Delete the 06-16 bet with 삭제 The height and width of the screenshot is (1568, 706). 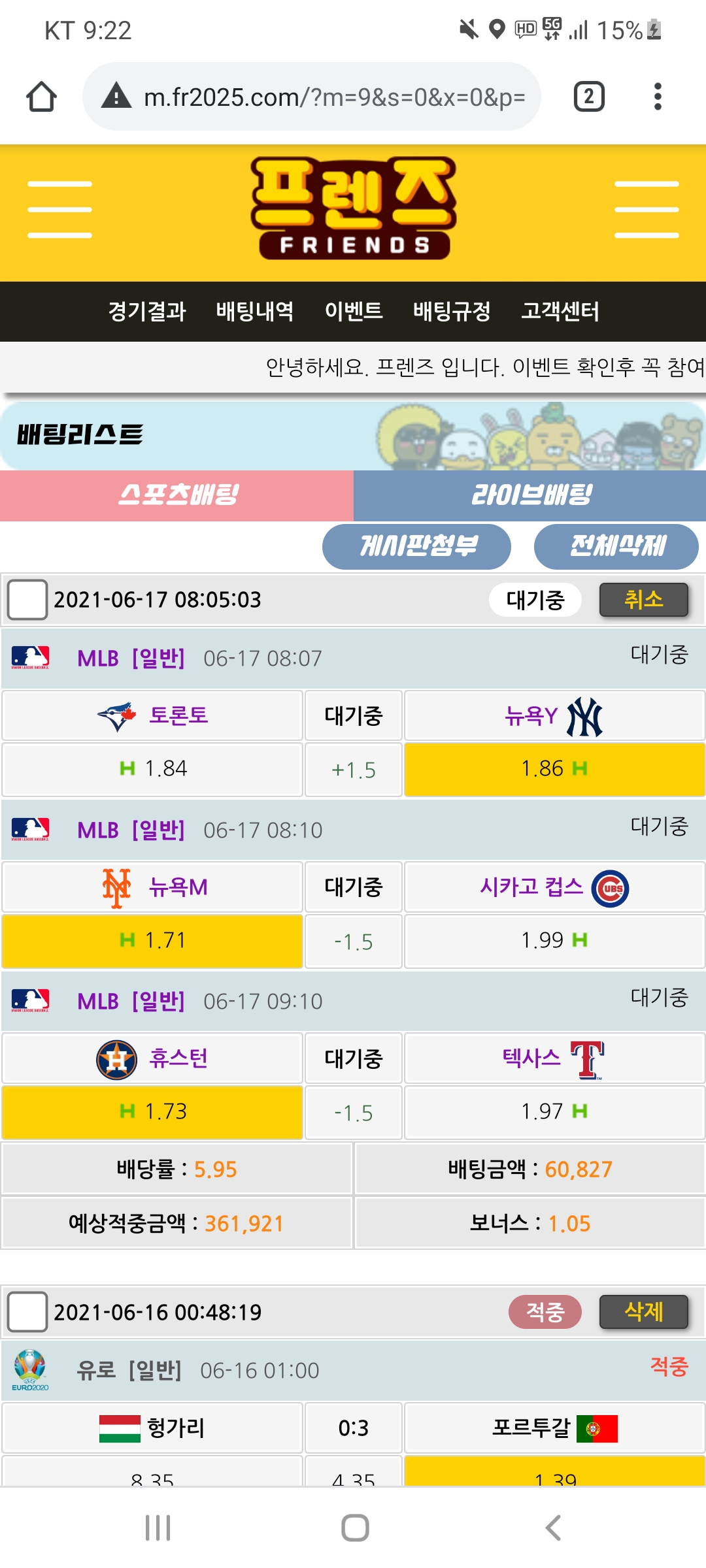643,1311
